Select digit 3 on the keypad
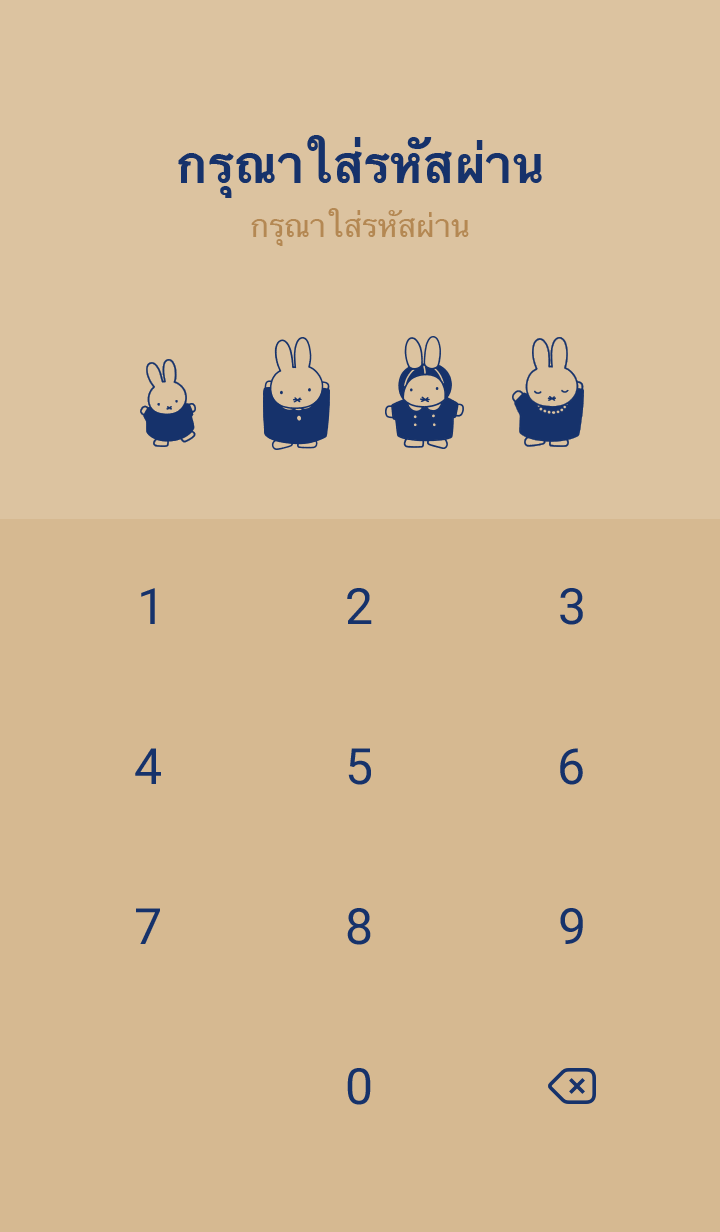720x1232 pixels. click(x=571, y=607)
